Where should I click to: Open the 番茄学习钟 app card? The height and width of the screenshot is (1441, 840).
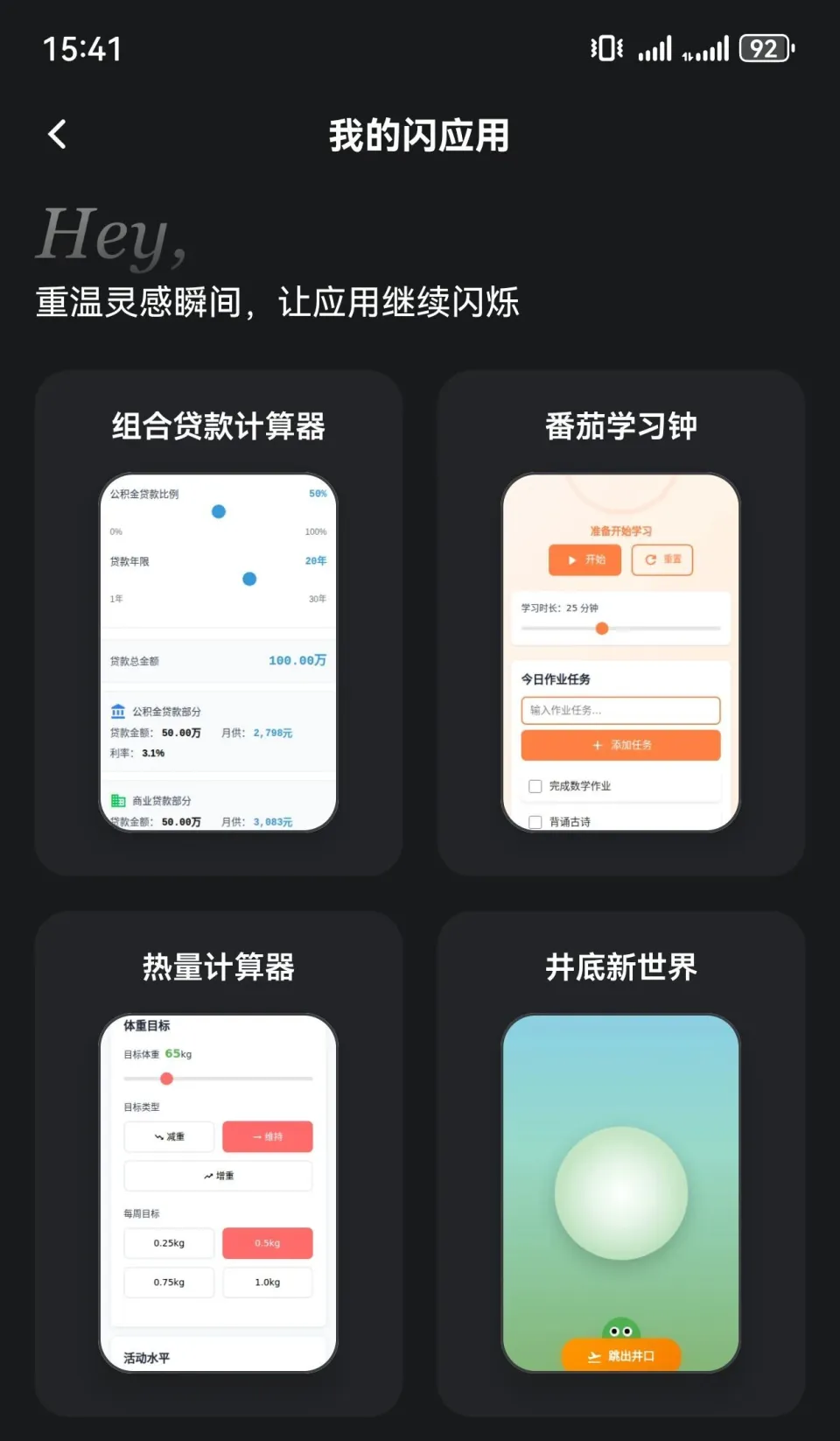[620, 622]
